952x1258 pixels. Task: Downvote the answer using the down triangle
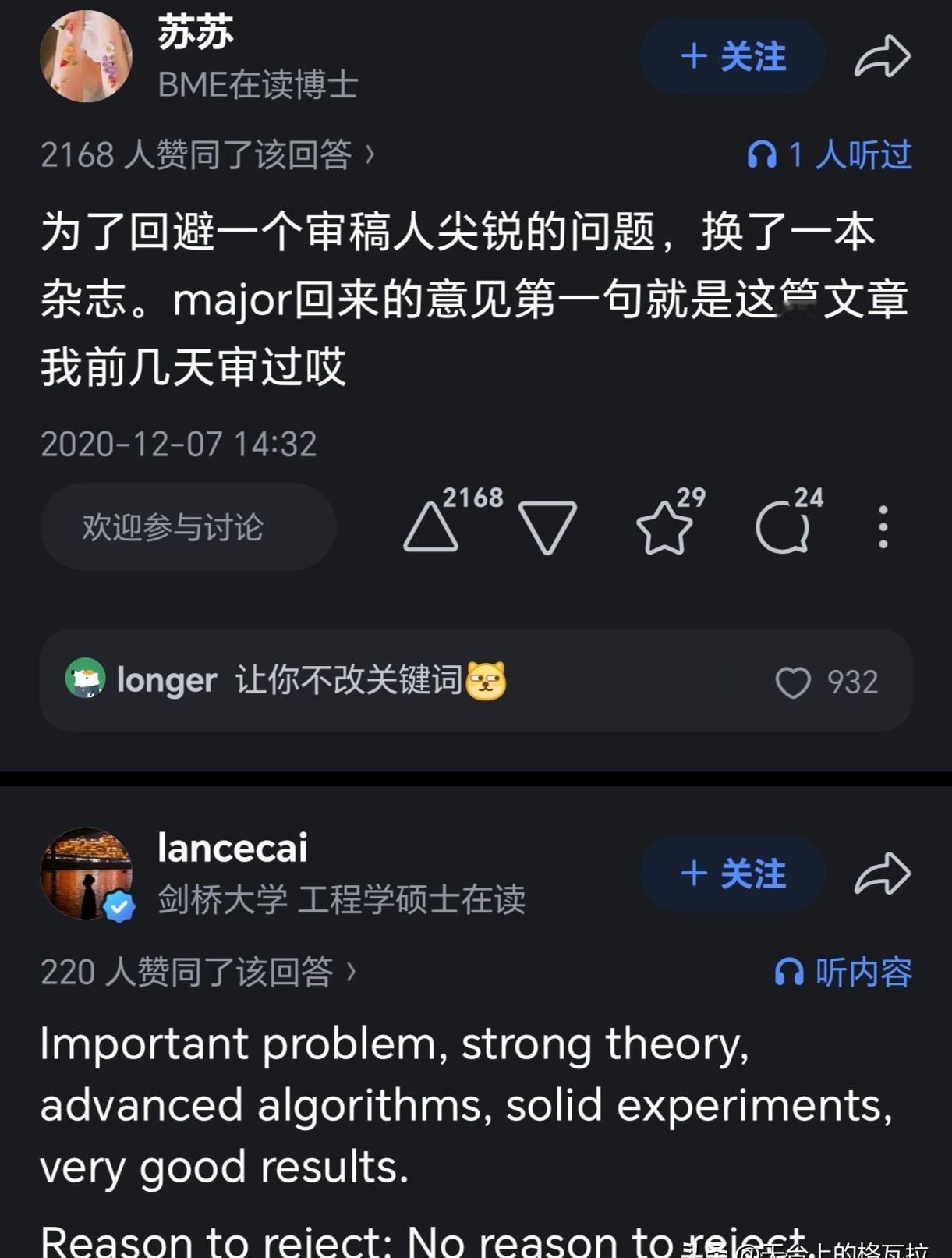[548, 528]
